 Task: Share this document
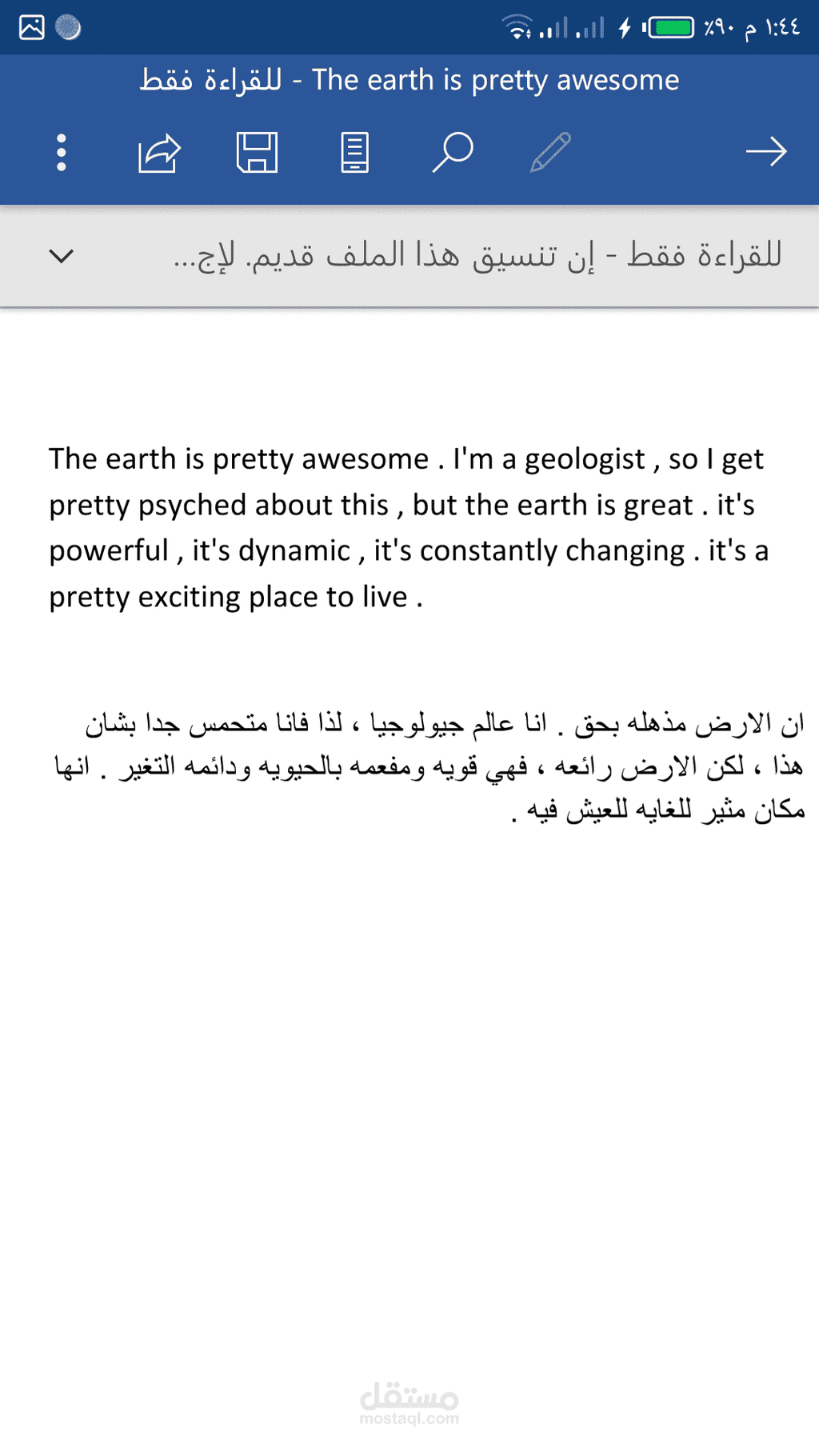point(160,152)
